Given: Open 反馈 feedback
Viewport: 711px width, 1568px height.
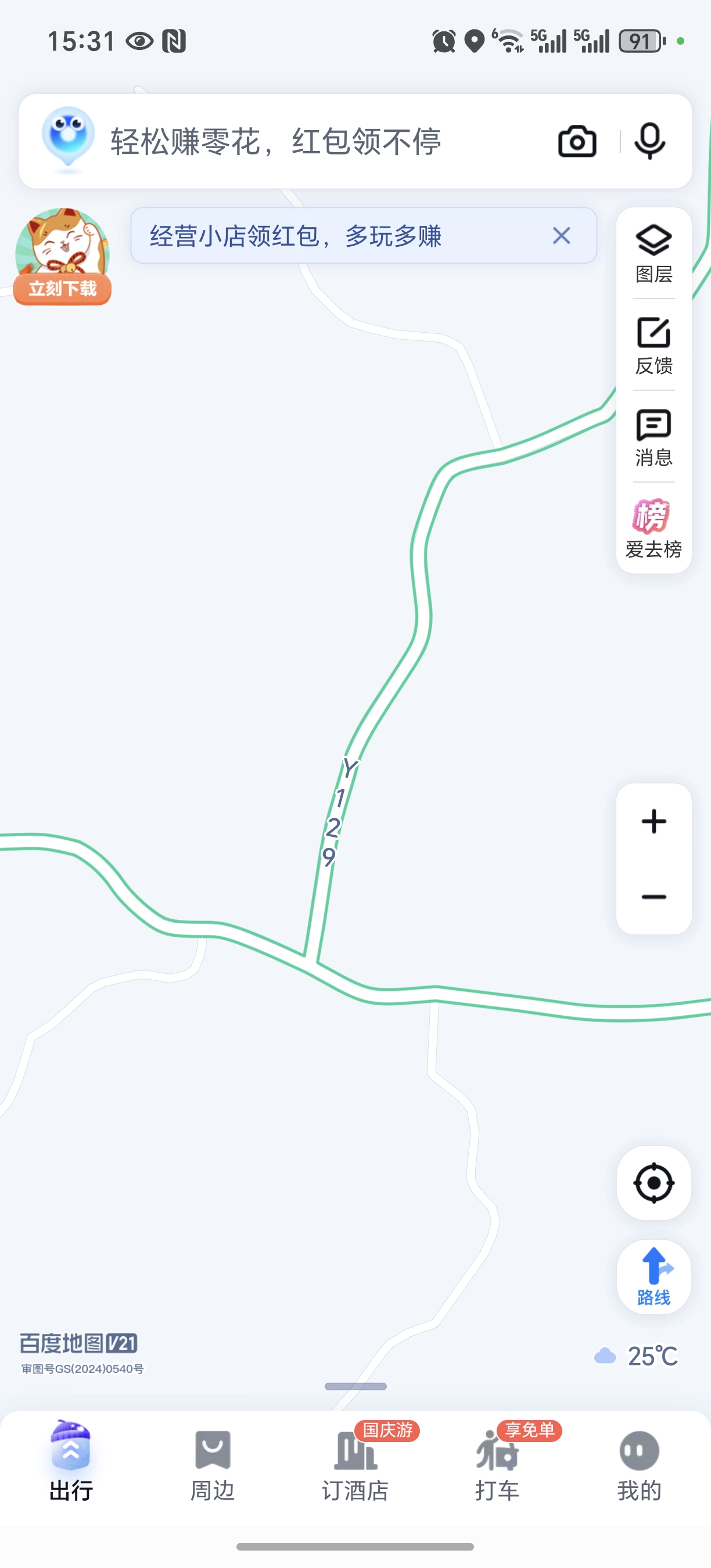Looking at the screenshot, I should 653,345.
